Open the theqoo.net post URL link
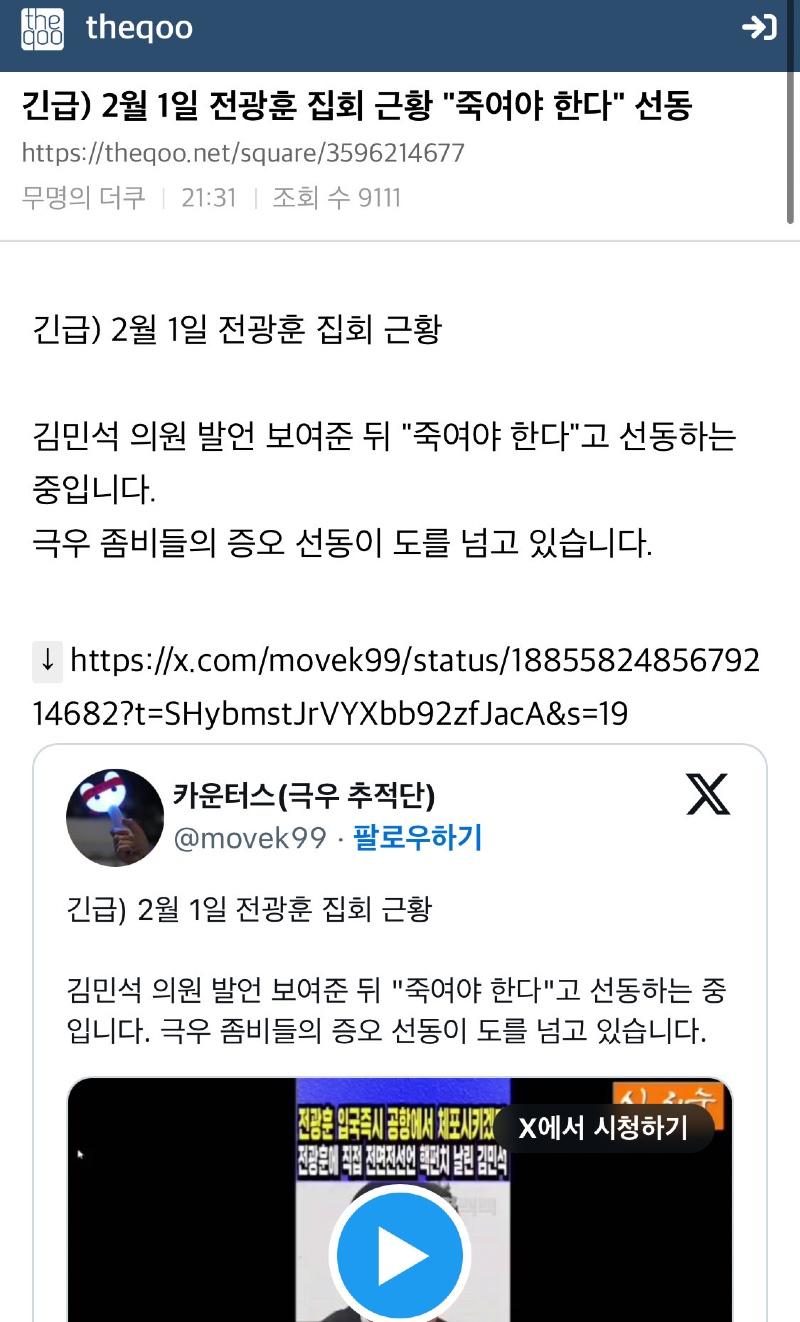 [x=243, y=153]
